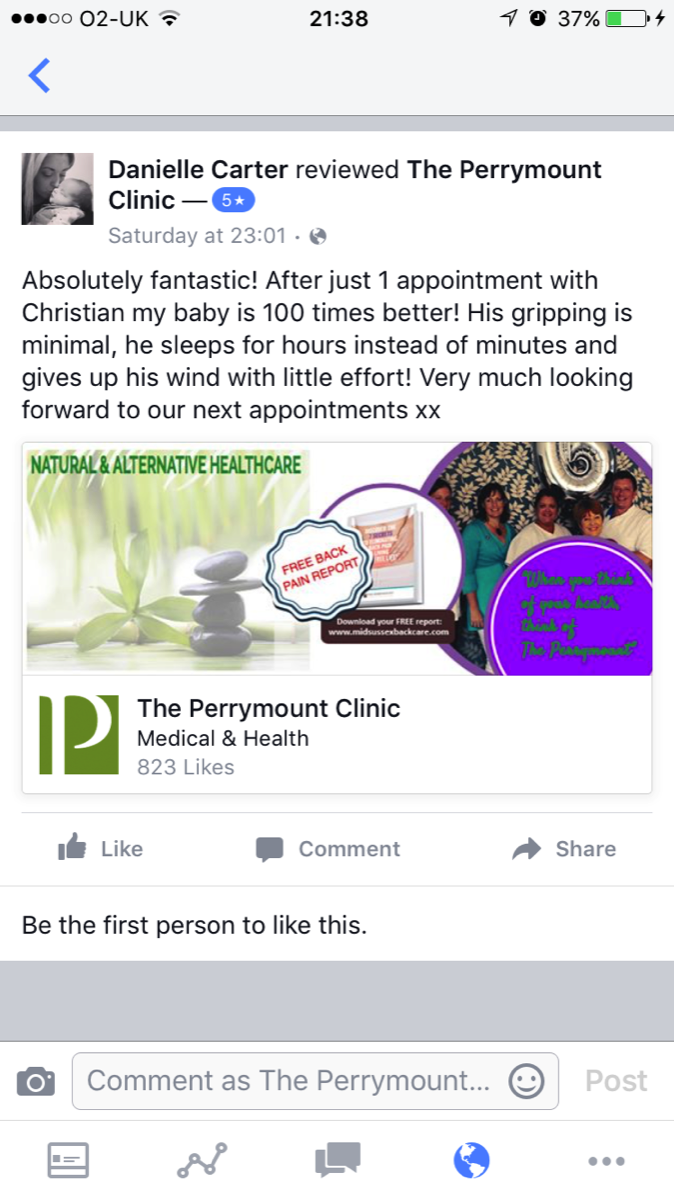674x1200 pixels.
Task: Go back using the blue arrow
Action: coord(39,75)
